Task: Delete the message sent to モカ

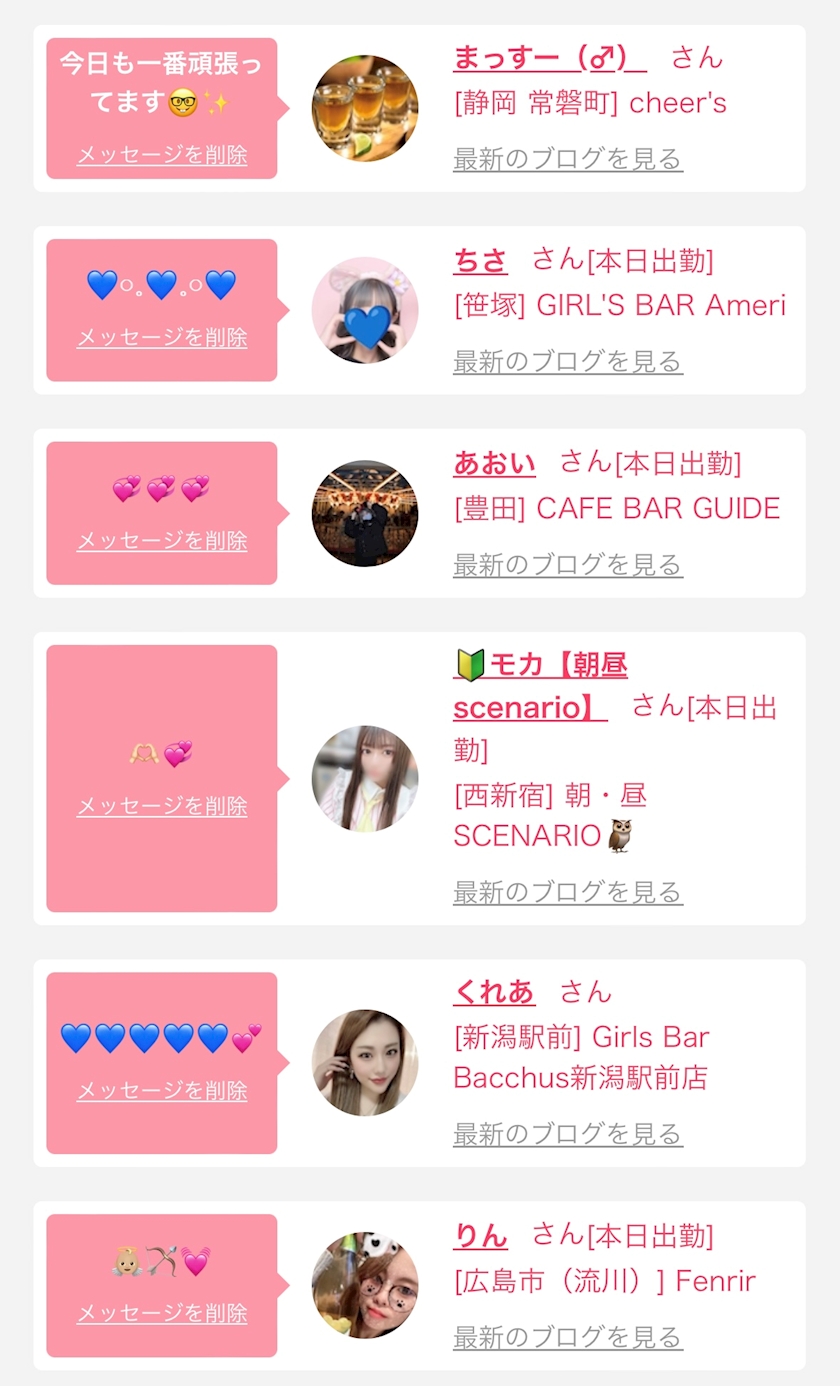Action: point(162,806)
